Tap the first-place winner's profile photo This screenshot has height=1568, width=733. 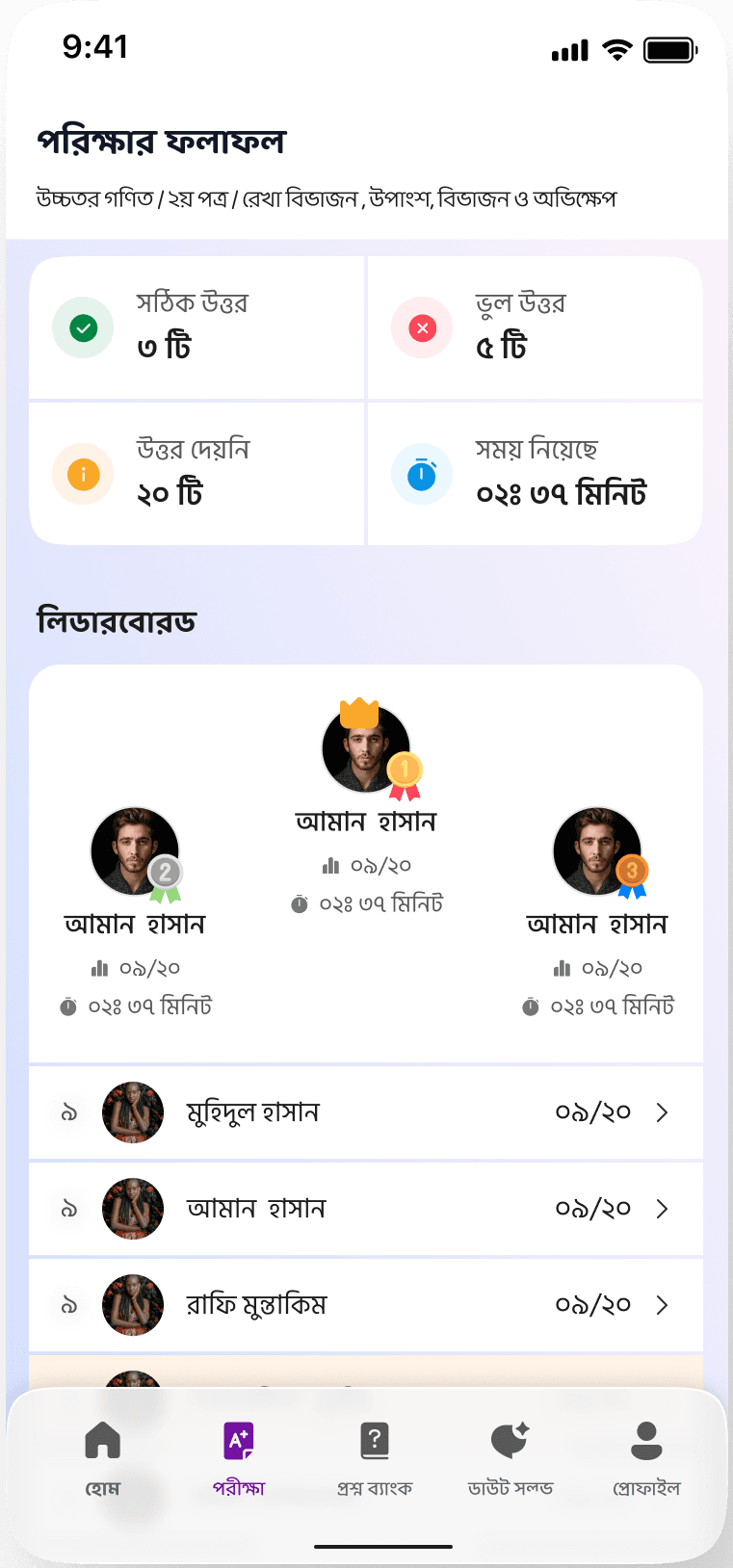tap(366, 748)
